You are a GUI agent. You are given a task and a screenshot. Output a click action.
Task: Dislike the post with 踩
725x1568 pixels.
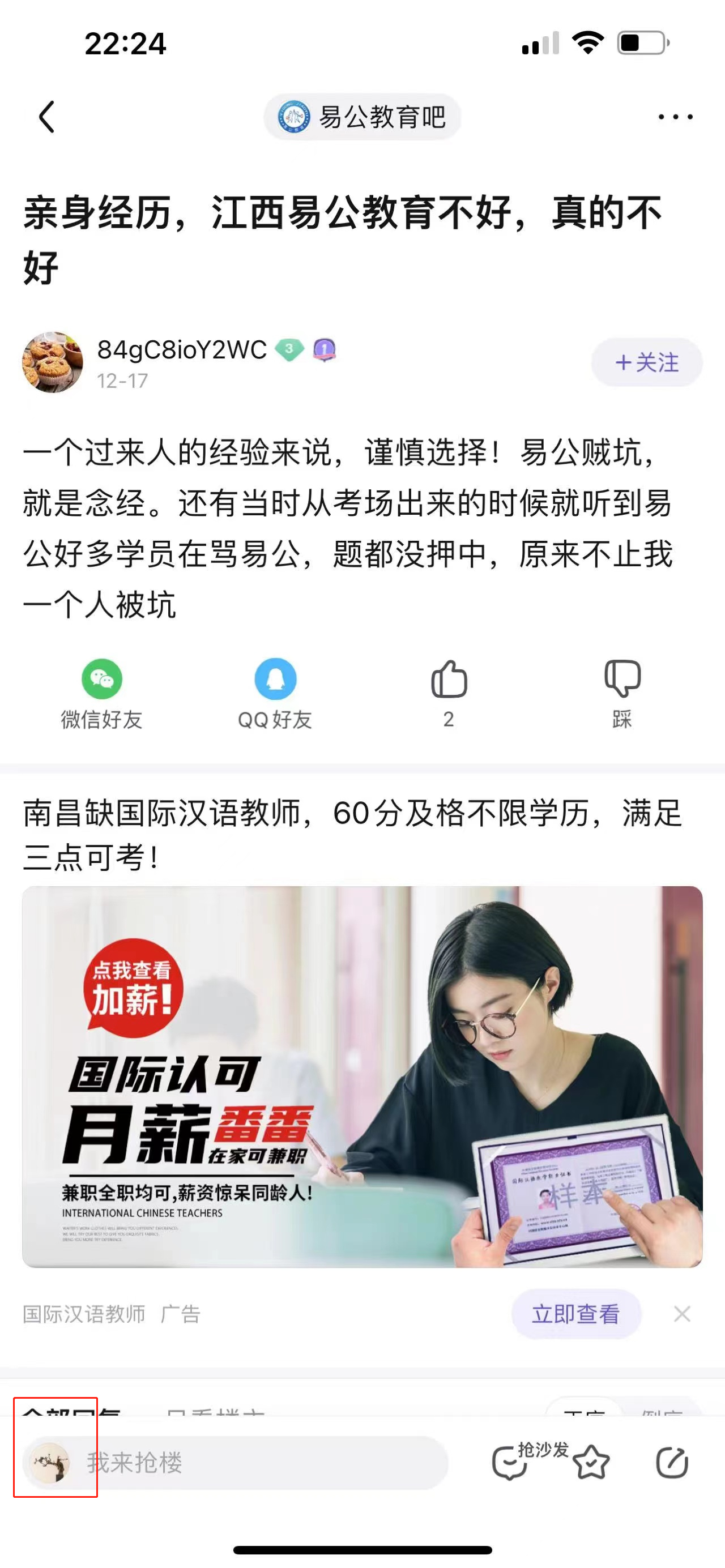click(x=622, y=693)
